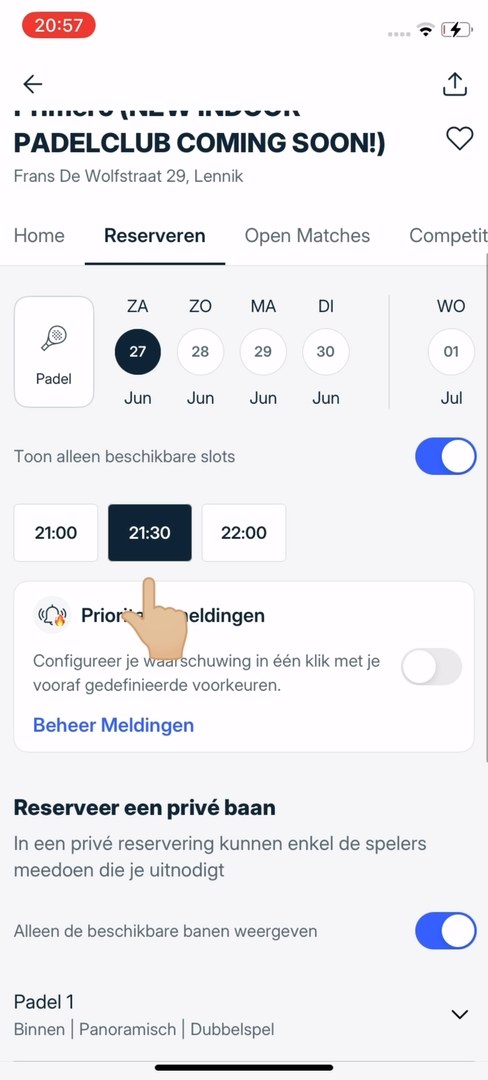The width and height of the screenshot is (488, 1080).
Task: Pick Wednesday 01 Jul
Action: pos(451,351)
